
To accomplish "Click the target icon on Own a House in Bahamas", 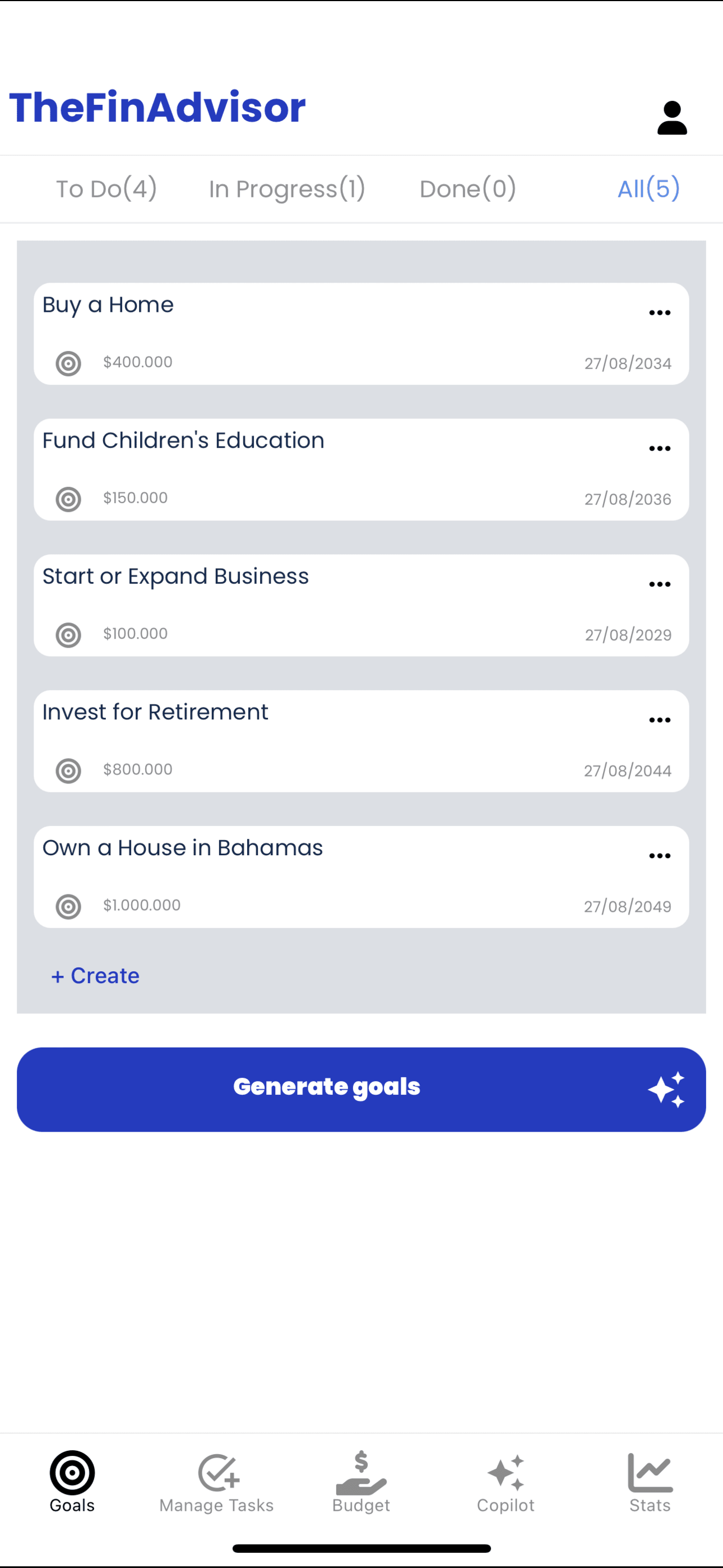I will 68,907.
